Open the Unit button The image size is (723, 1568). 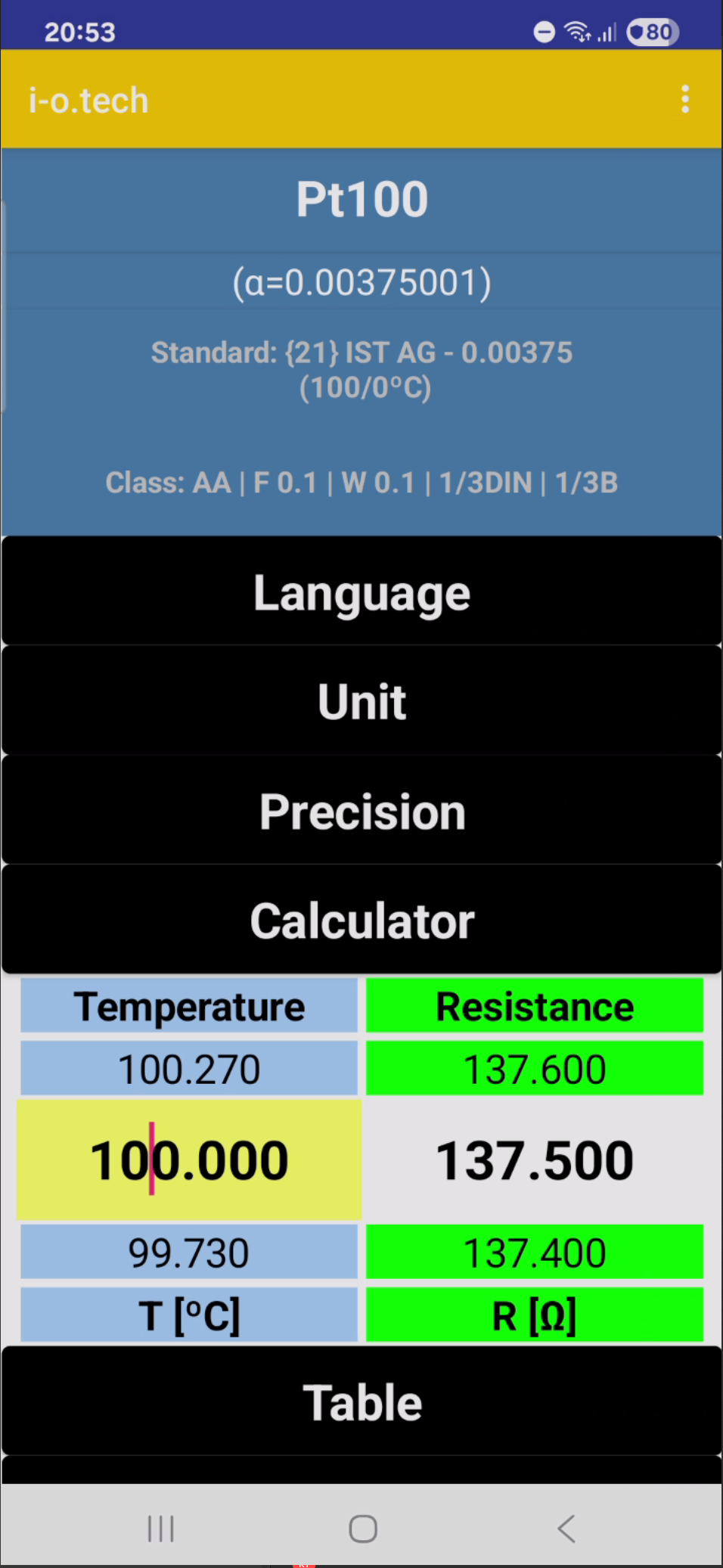click(361, 700)
